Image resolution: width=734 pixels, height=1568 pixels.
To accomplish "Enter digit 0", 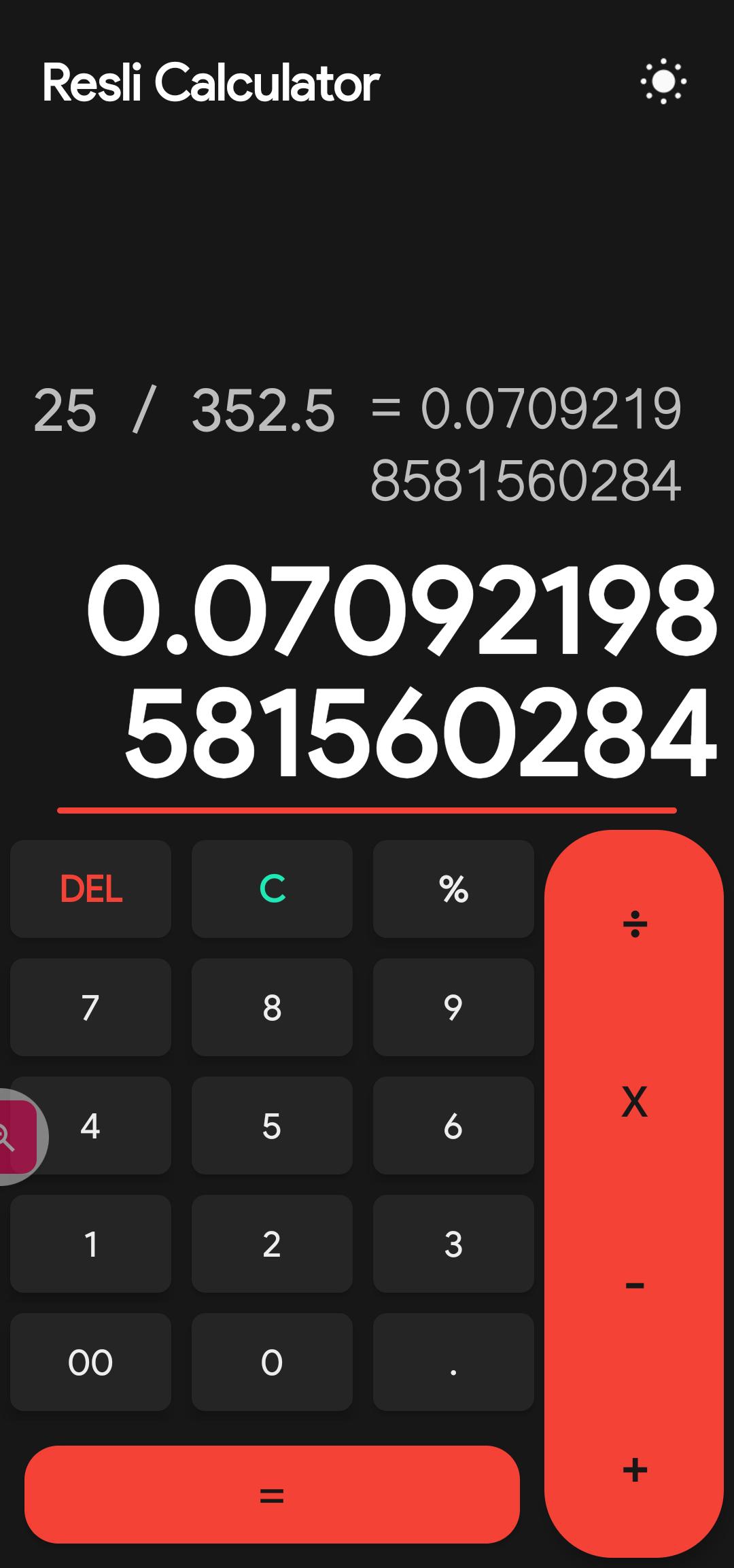I will 272,1362.
